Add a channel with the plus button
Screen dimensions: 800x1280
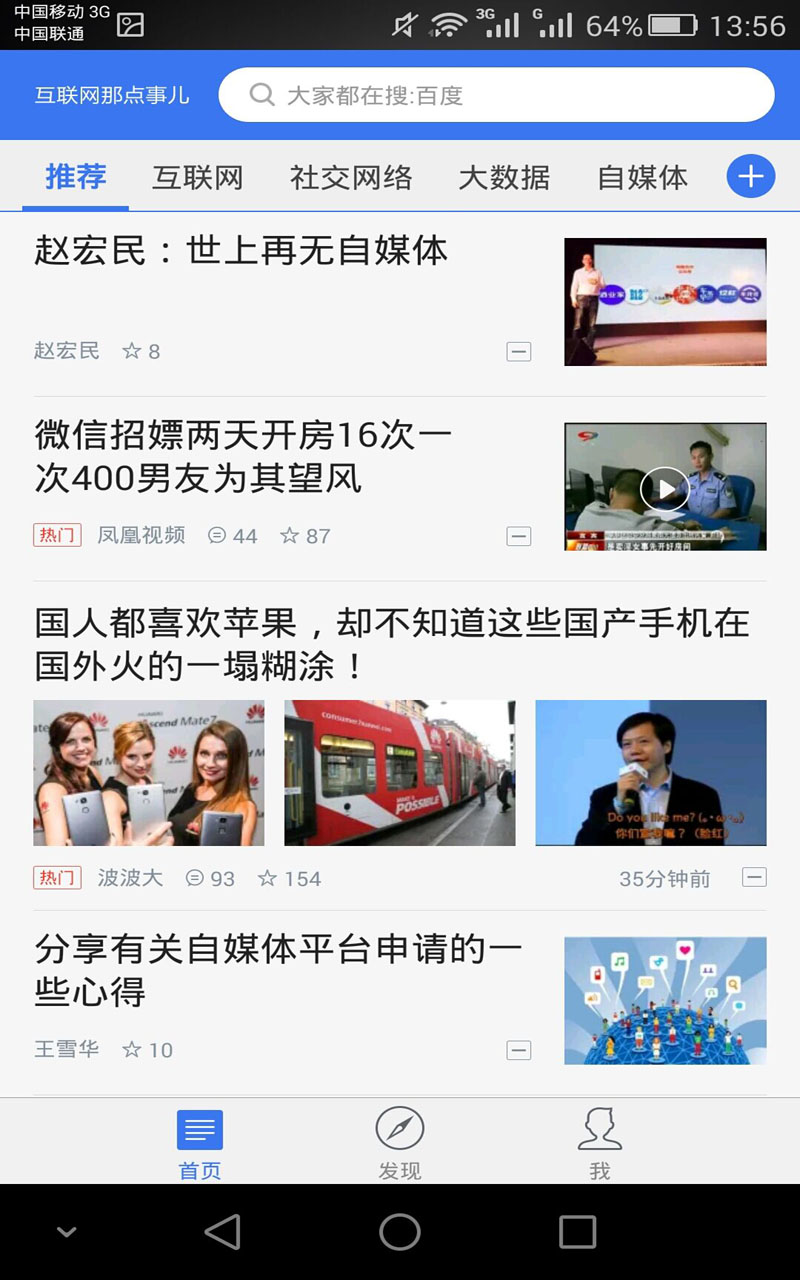[x=750, y=178]
